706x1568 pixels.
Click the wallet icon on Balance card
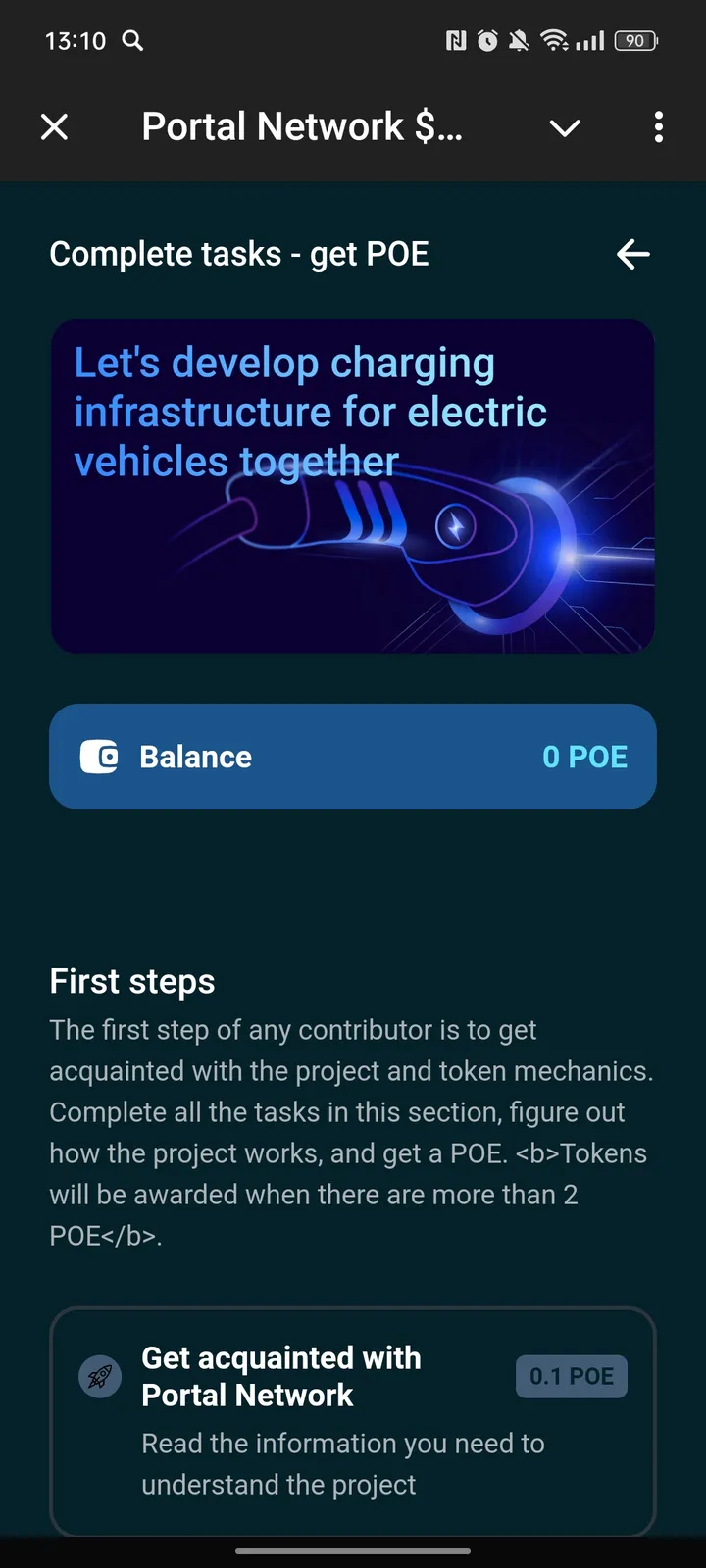(x=98, y=757)
